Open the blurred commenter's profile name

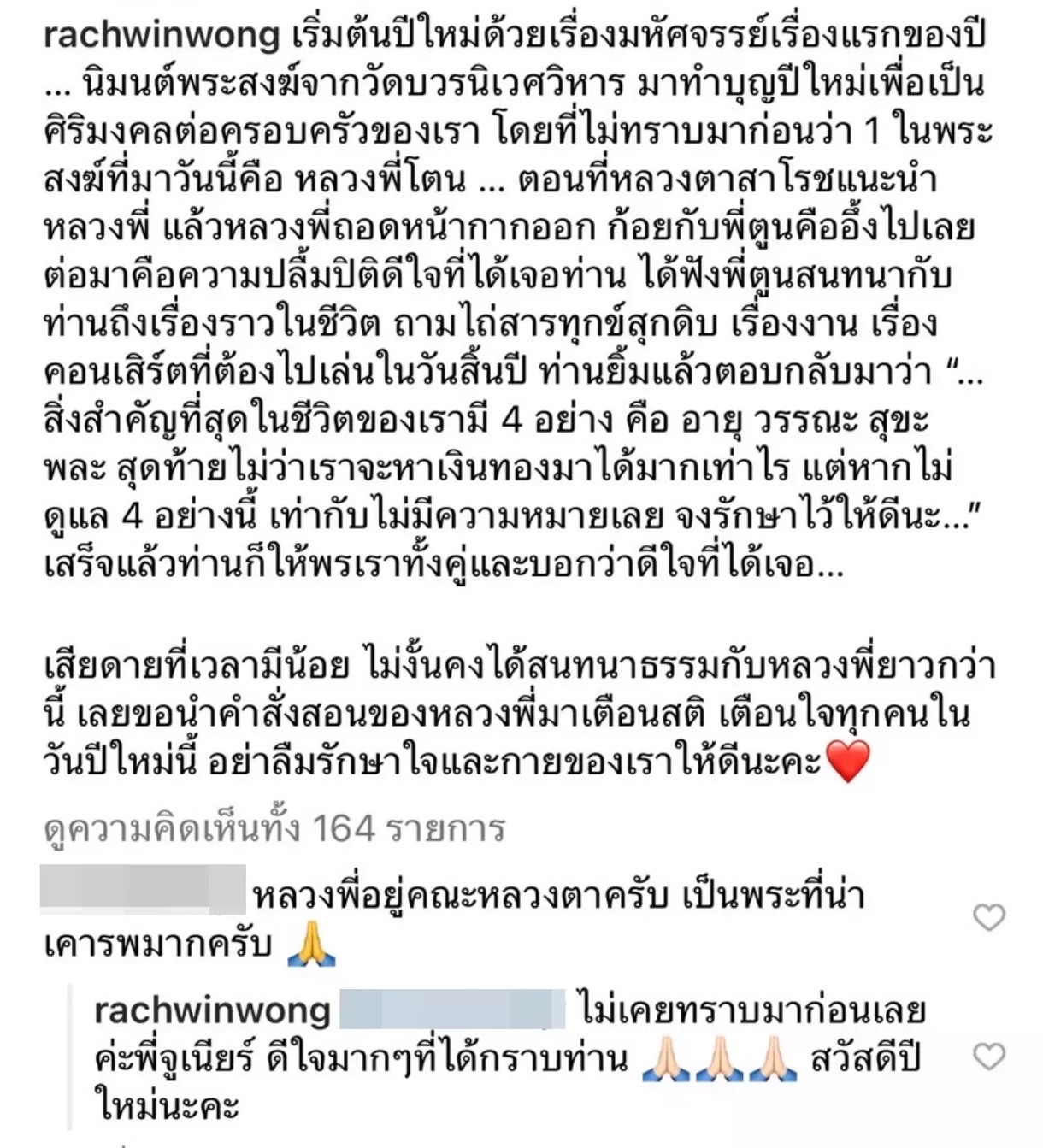coord(143,890)
